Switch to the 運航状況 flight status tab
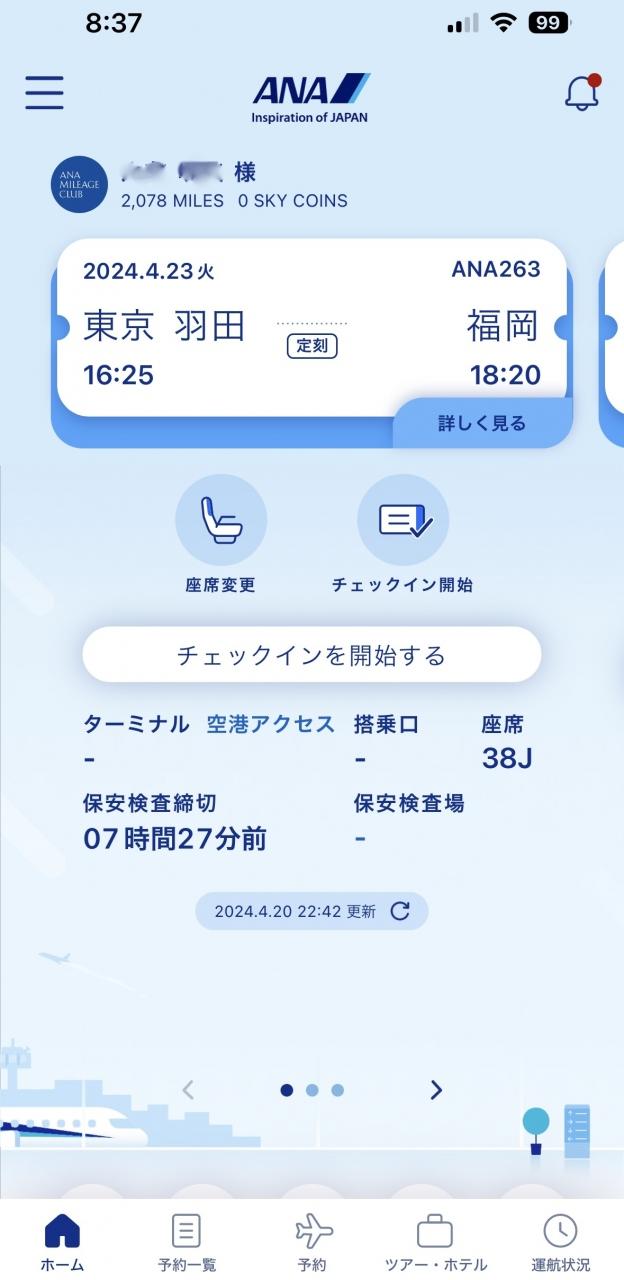 [560, 1242]
